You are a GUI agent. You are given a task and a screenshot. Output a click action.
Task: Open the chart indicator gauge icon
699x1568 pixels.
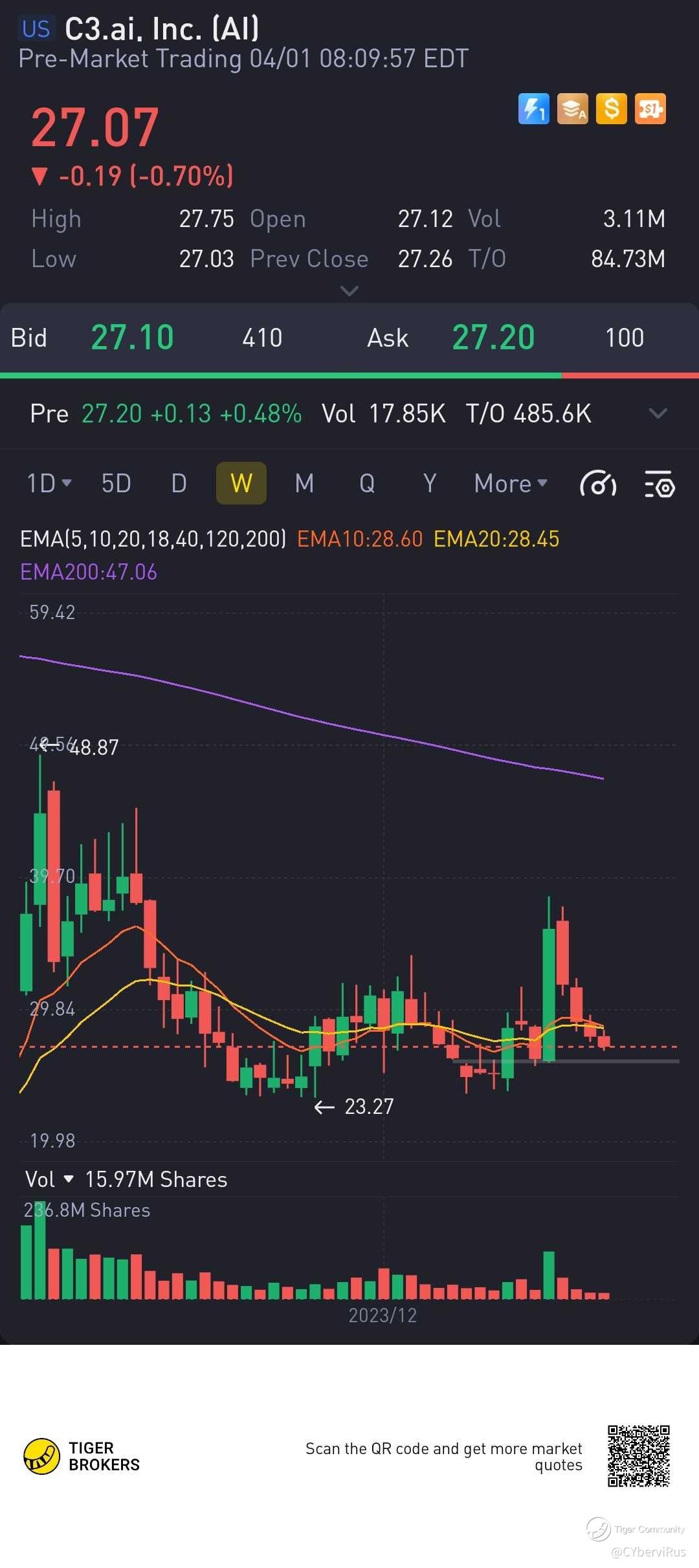(x=598, y=484)
